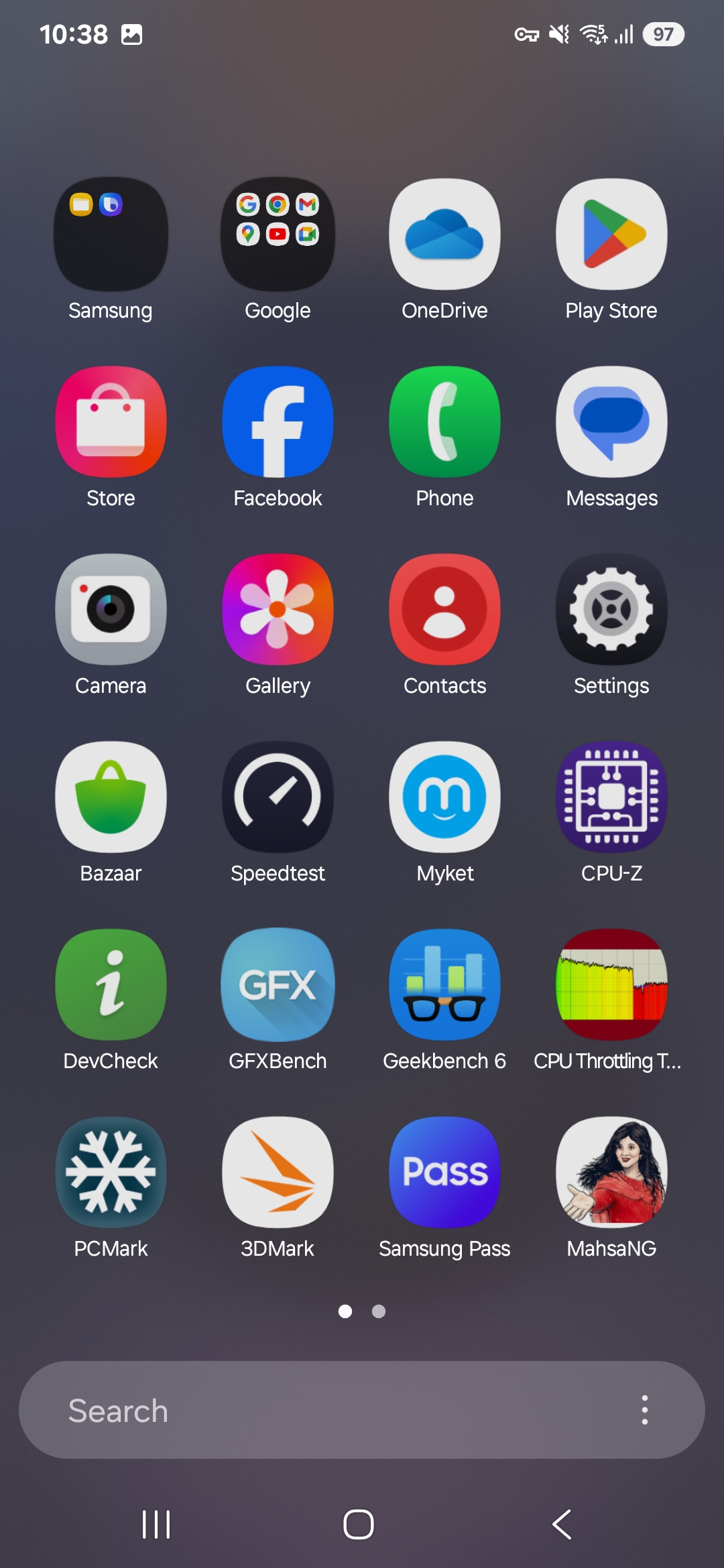
Task: Open the CPU-Z app
Action: tap(611, 797)
